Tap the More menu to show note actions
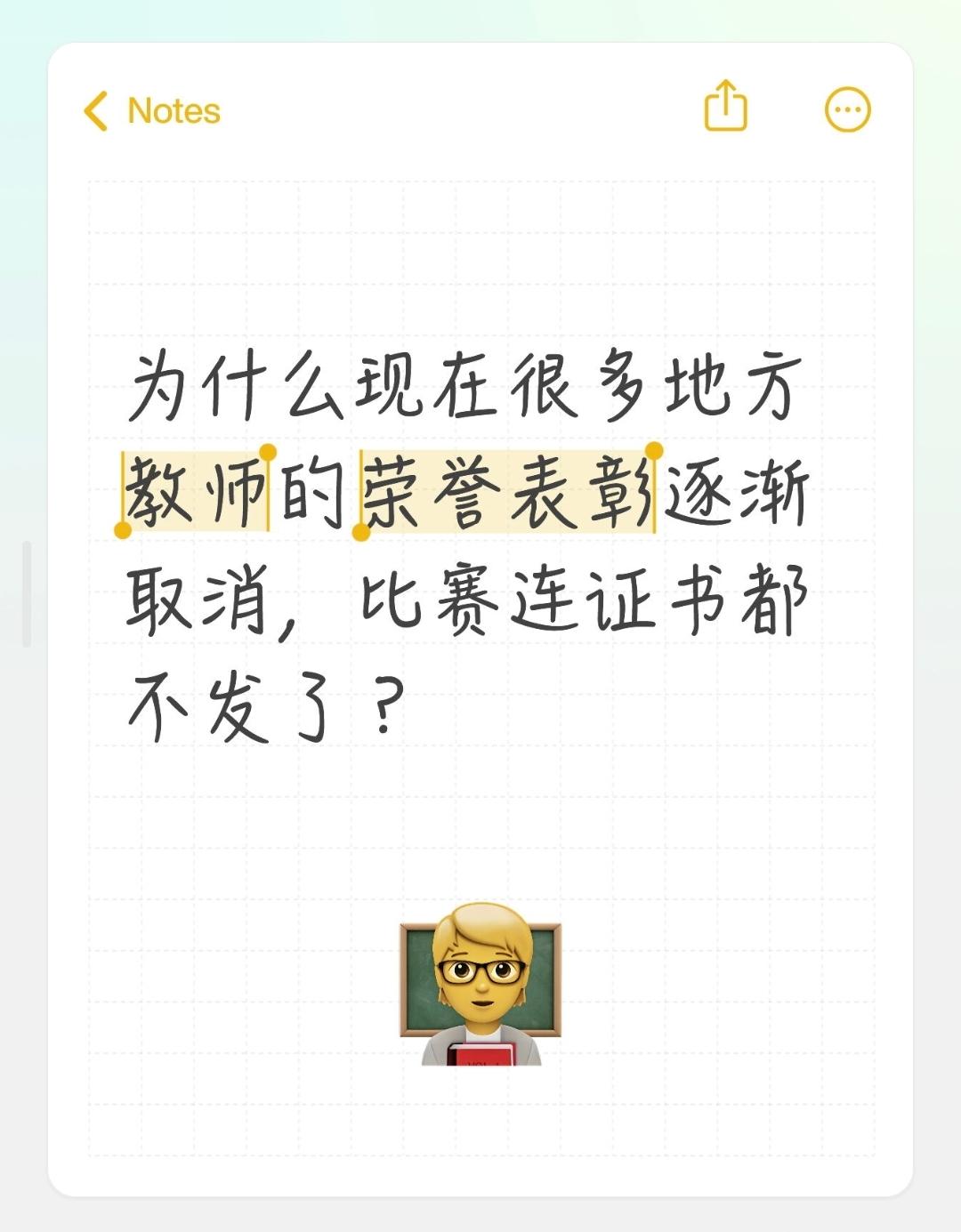The image size is (961, 1232). coord(847,109)
